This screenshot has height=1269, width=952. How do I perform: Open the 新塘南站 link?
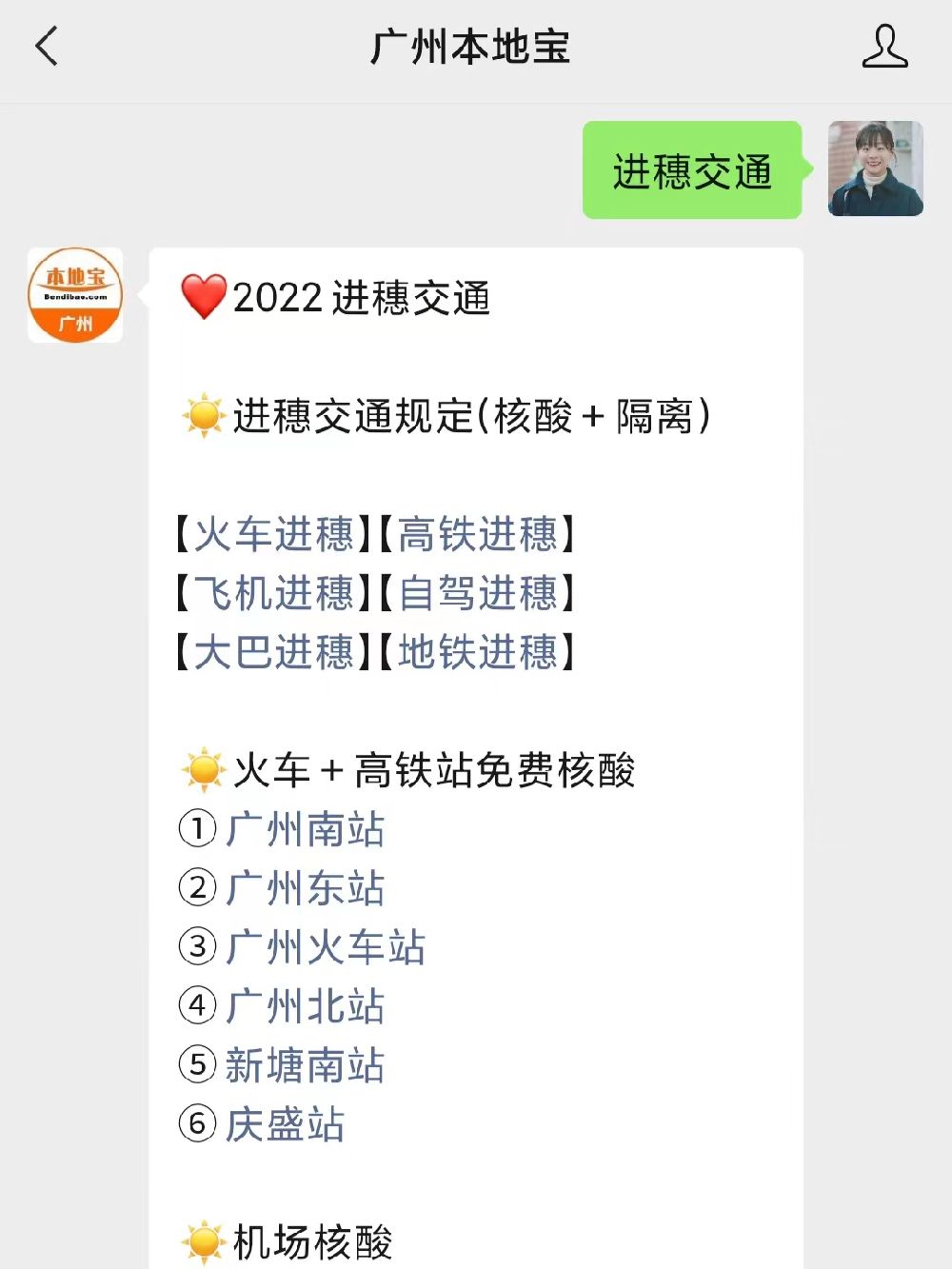coord(305,1065)
